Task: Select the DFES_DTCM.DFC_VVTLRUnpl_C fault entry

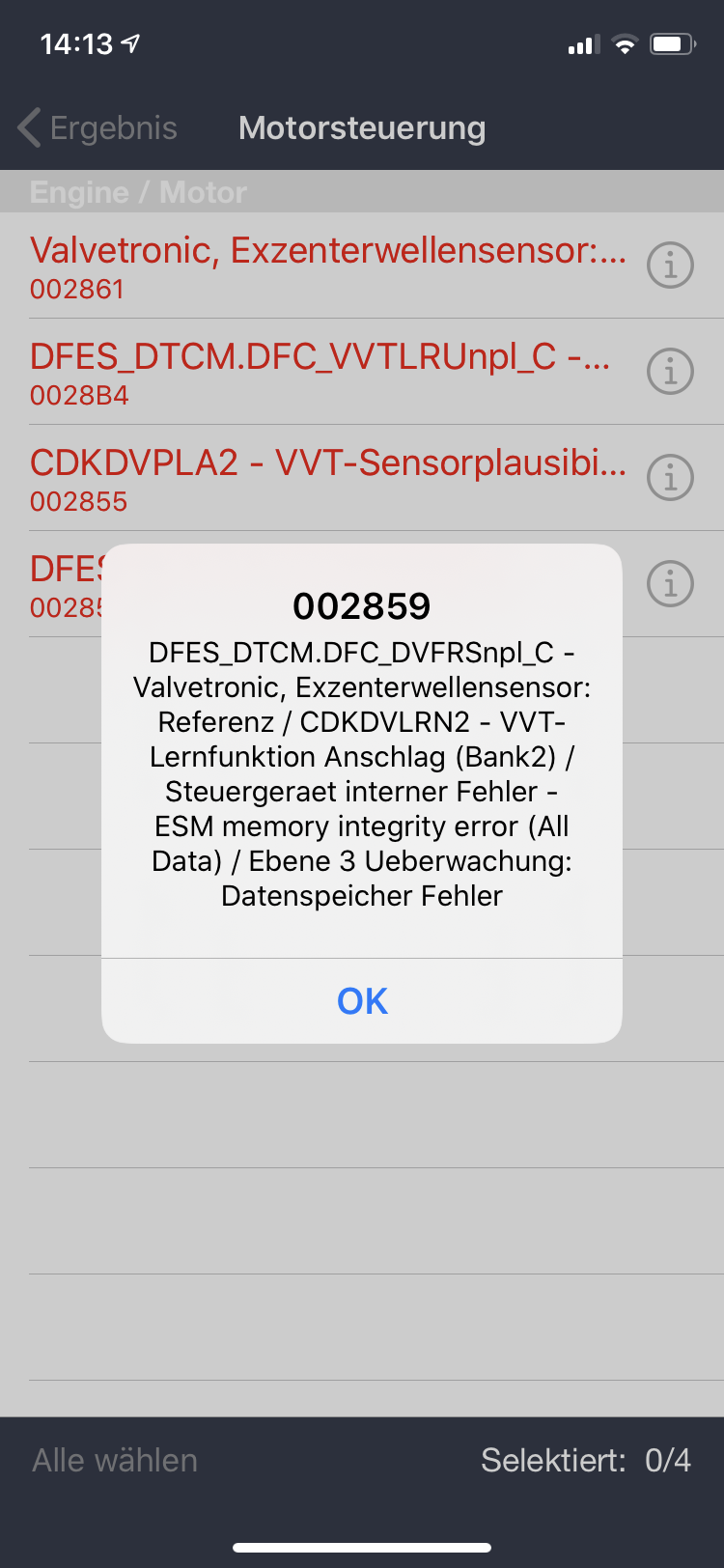Action: point(319,371)
